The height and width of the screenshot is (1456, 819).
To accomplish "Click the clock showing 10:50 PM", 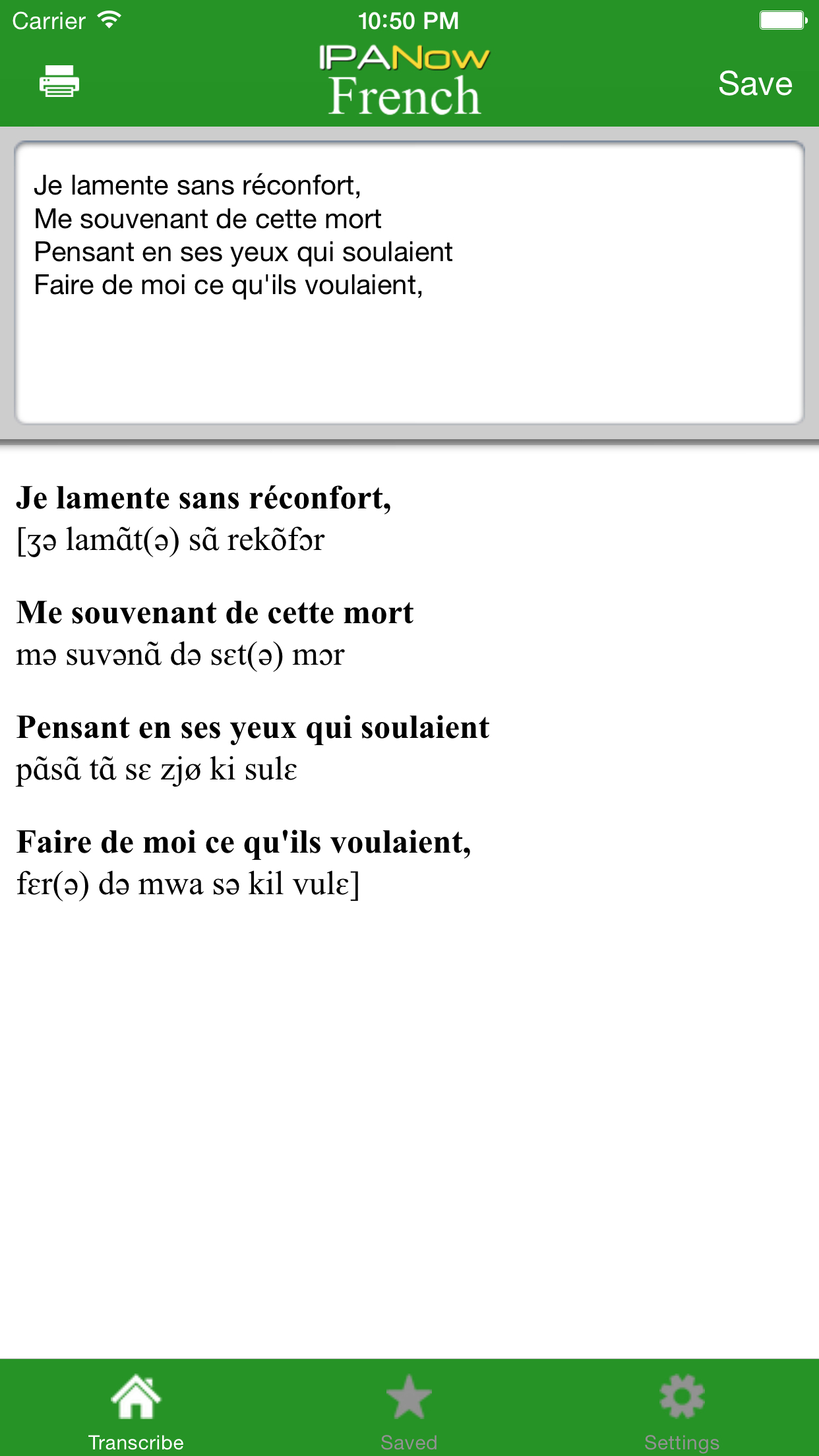I will [x=409, y=20].
